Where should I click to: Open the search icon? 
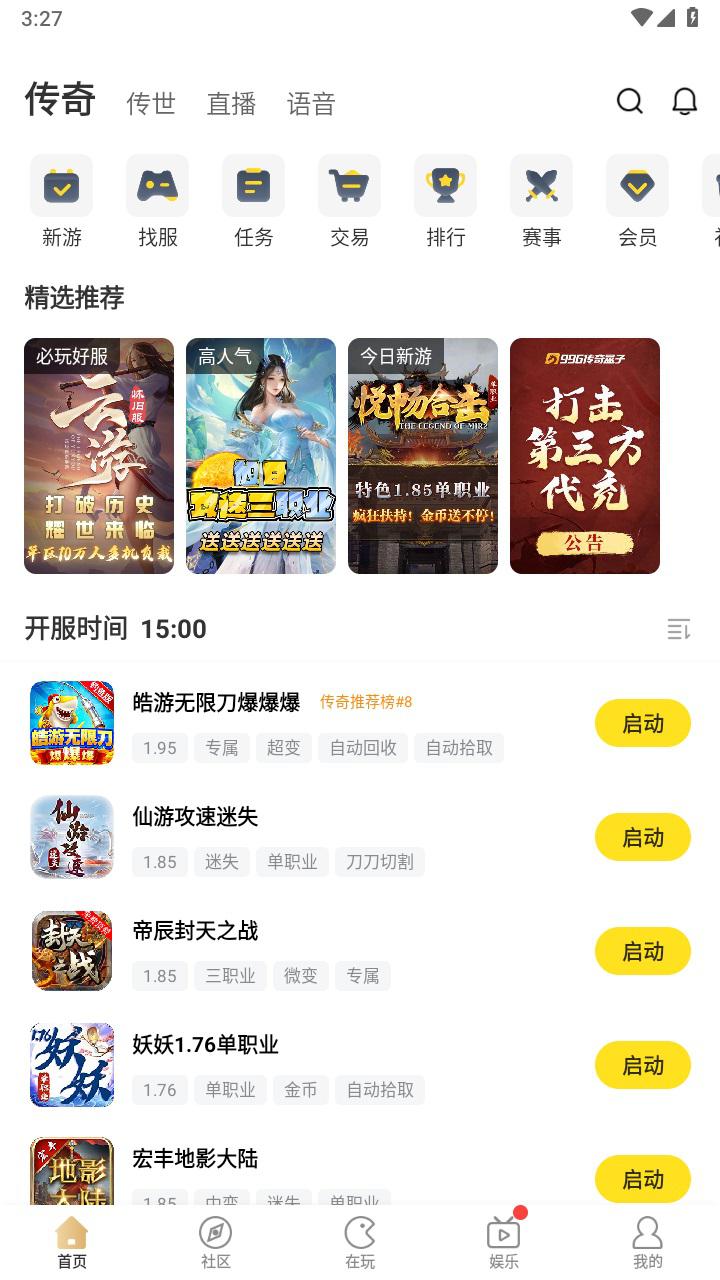[629, 101]
